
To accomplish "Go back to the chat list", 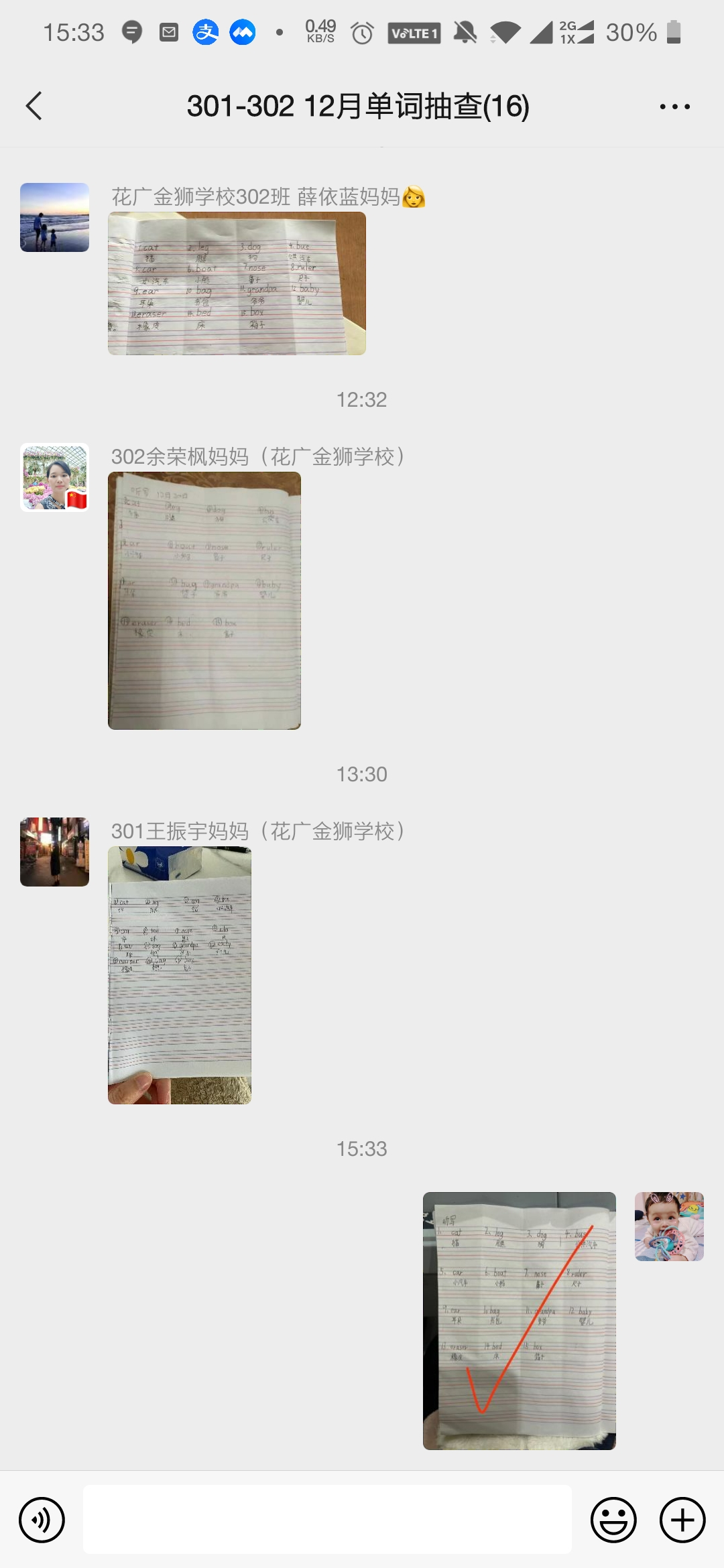I will point(34,106).
